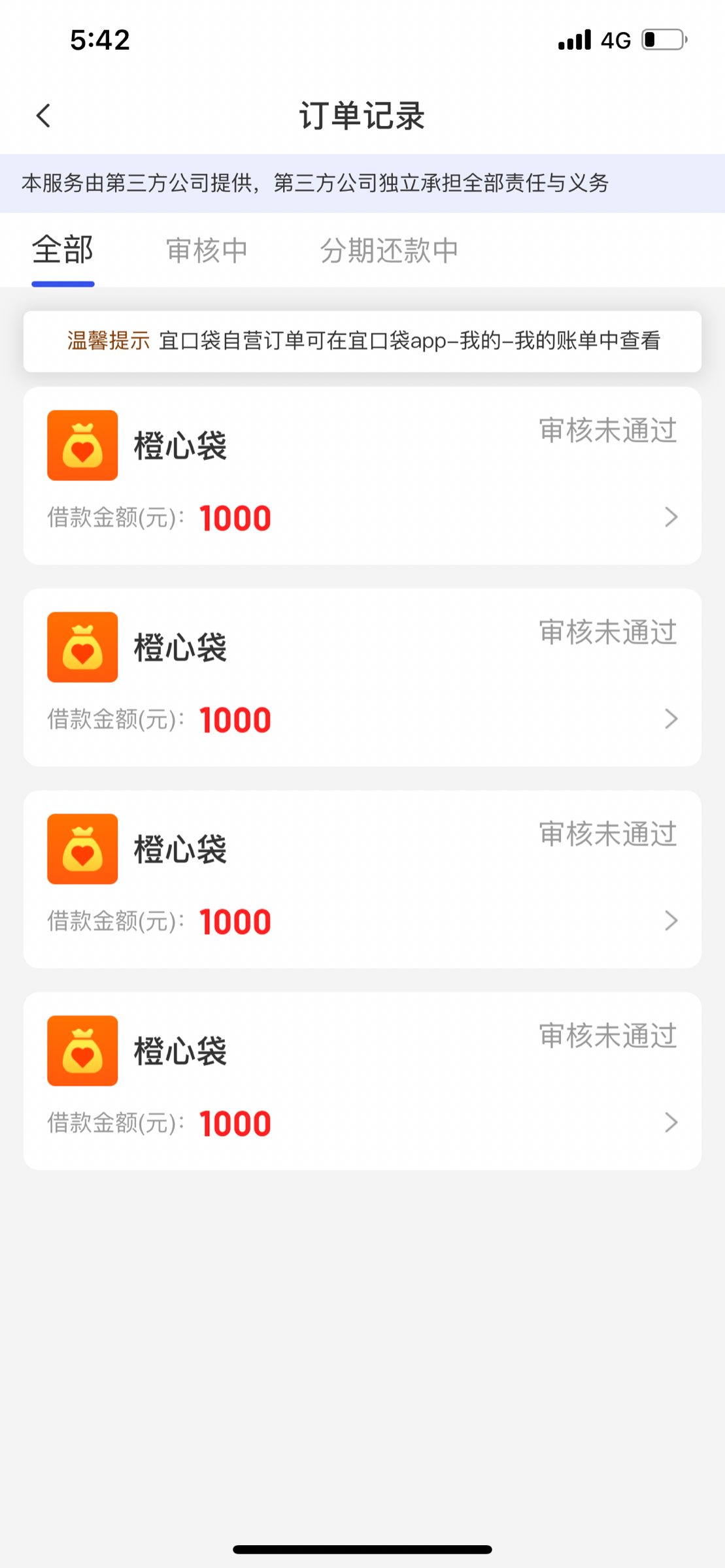The height and width of the screenshot is (1568, 725).
Task: Tap the 5:42 clock in status bar
Action: [x=99, y=39]
